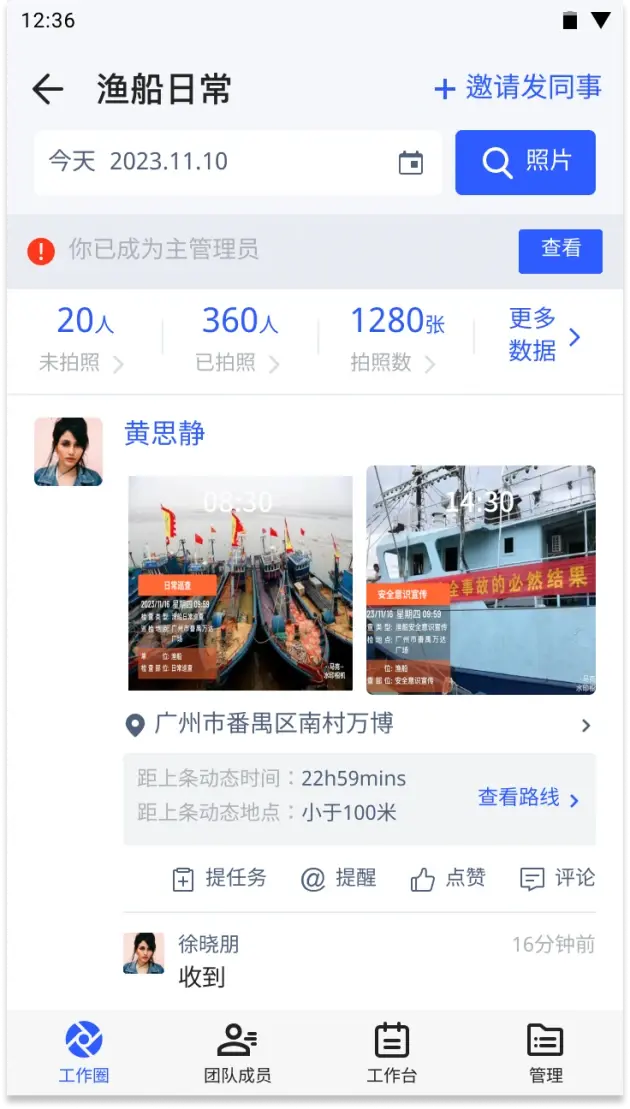Open the 08:30 fishing boats photo

pos(240,583)
